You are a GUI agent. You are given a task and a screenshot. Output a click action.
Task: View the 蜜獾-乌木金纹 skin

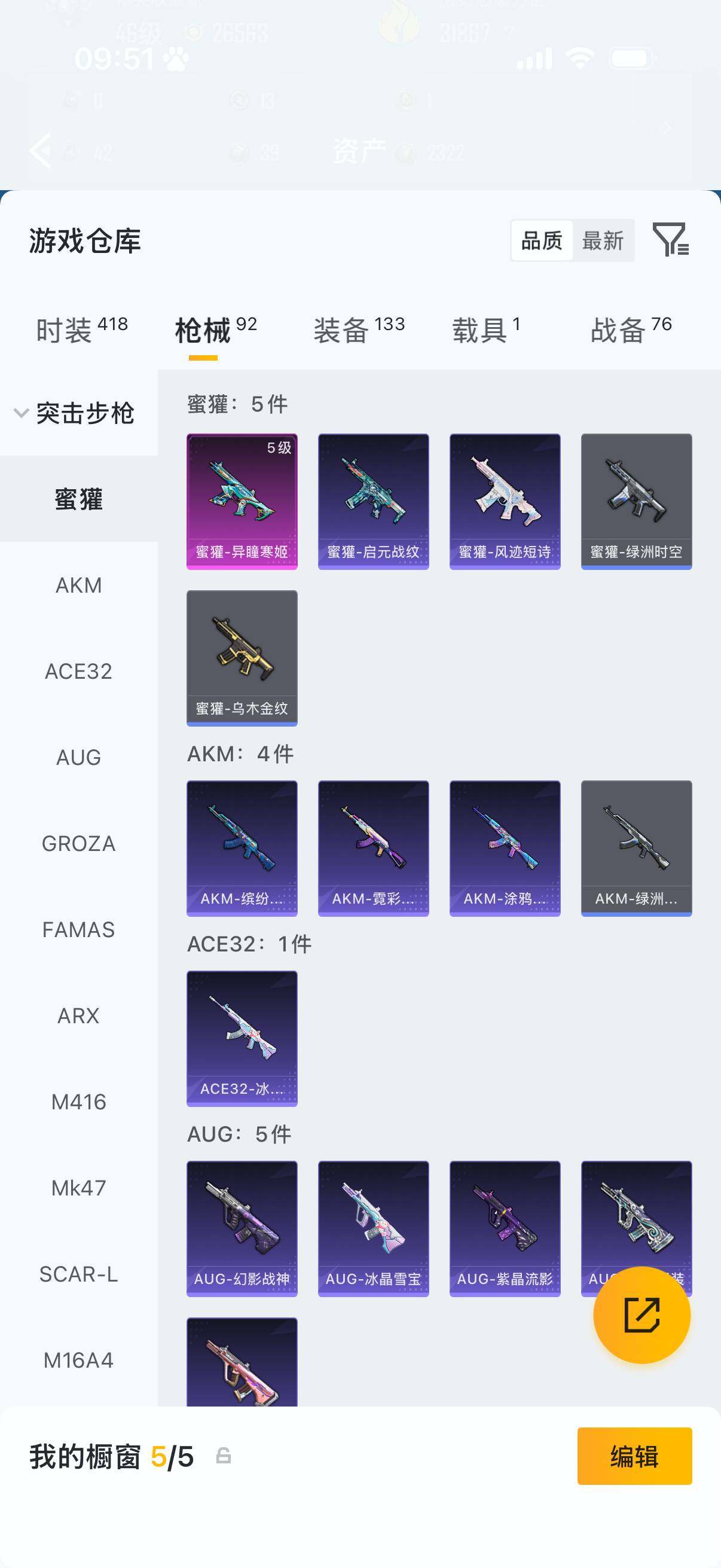(x=242, y=657)
